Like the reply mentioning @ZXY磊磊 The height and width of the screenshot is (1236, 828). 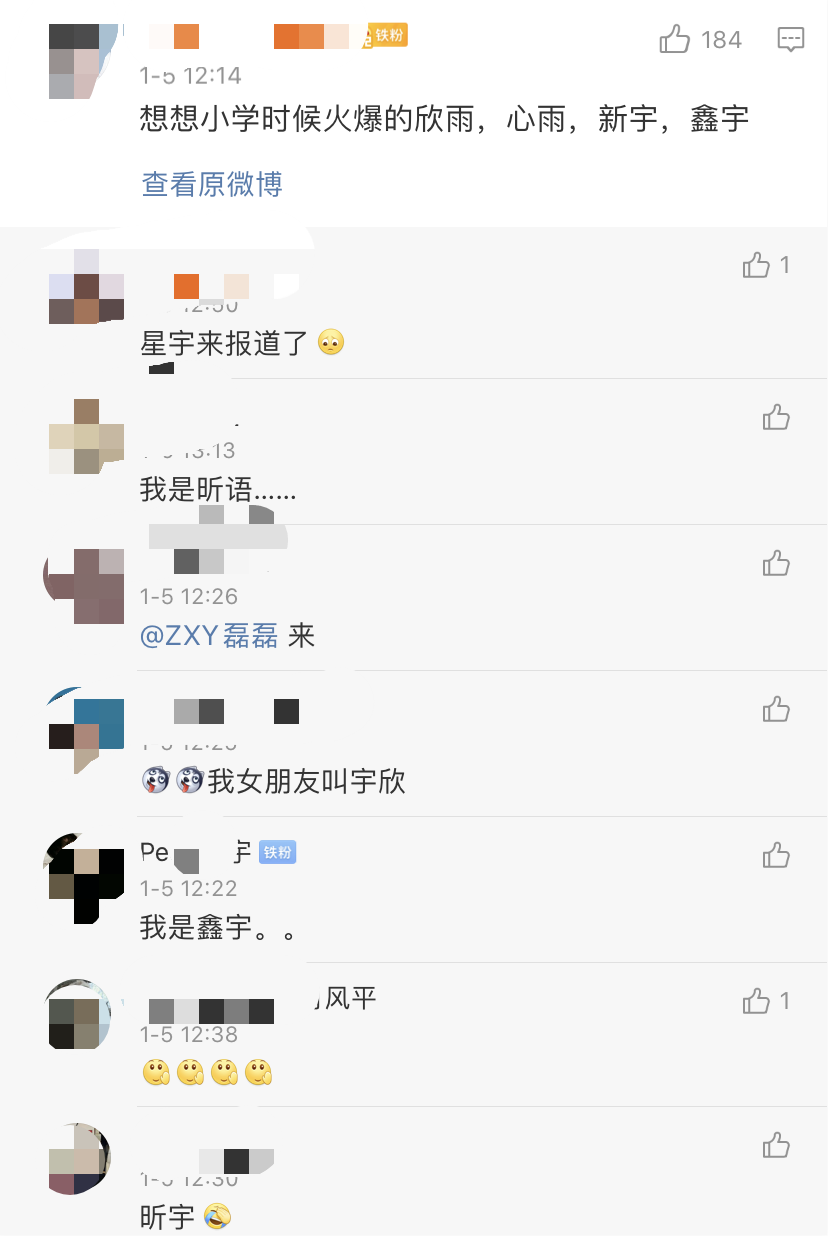tap(776, 563)
